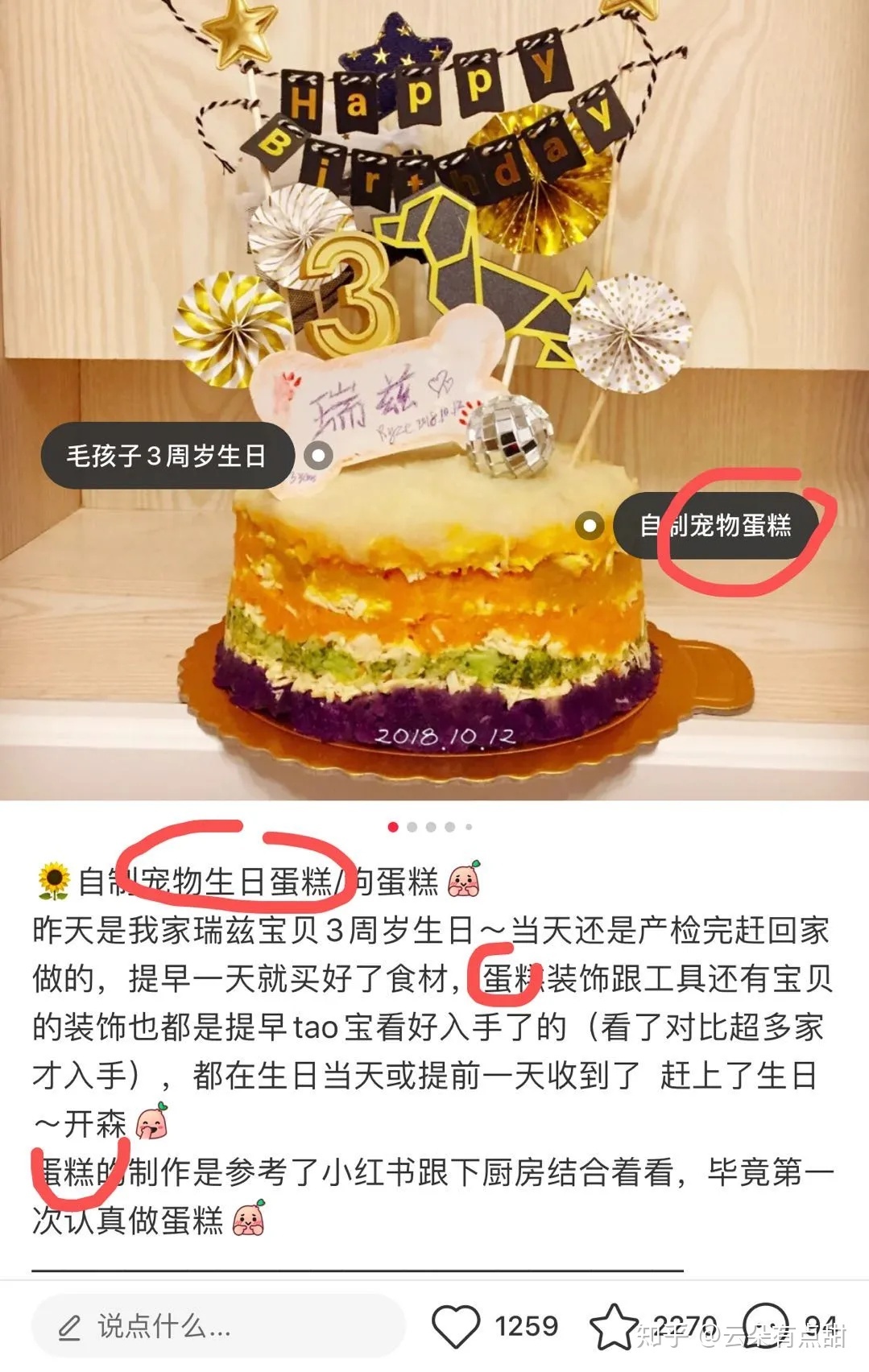Click the white anchor dot beside 毛孩子3周岁生日 tag

(x=320, y=456)
